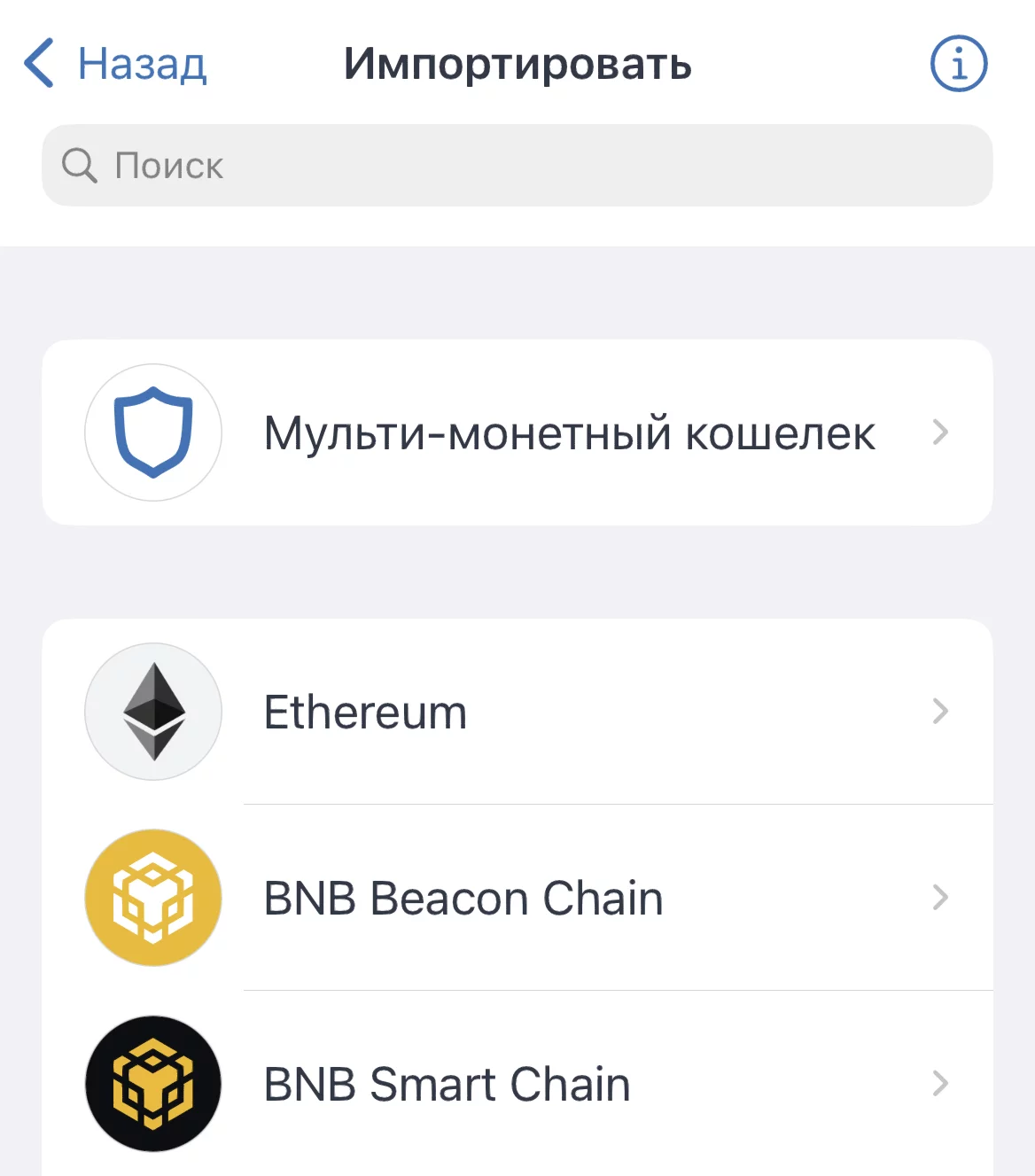Select the Мульти-монетный кошелек option
The width and height of the screenshot is (1035, 1176).
pyautogui.click(x=517, y=432)
